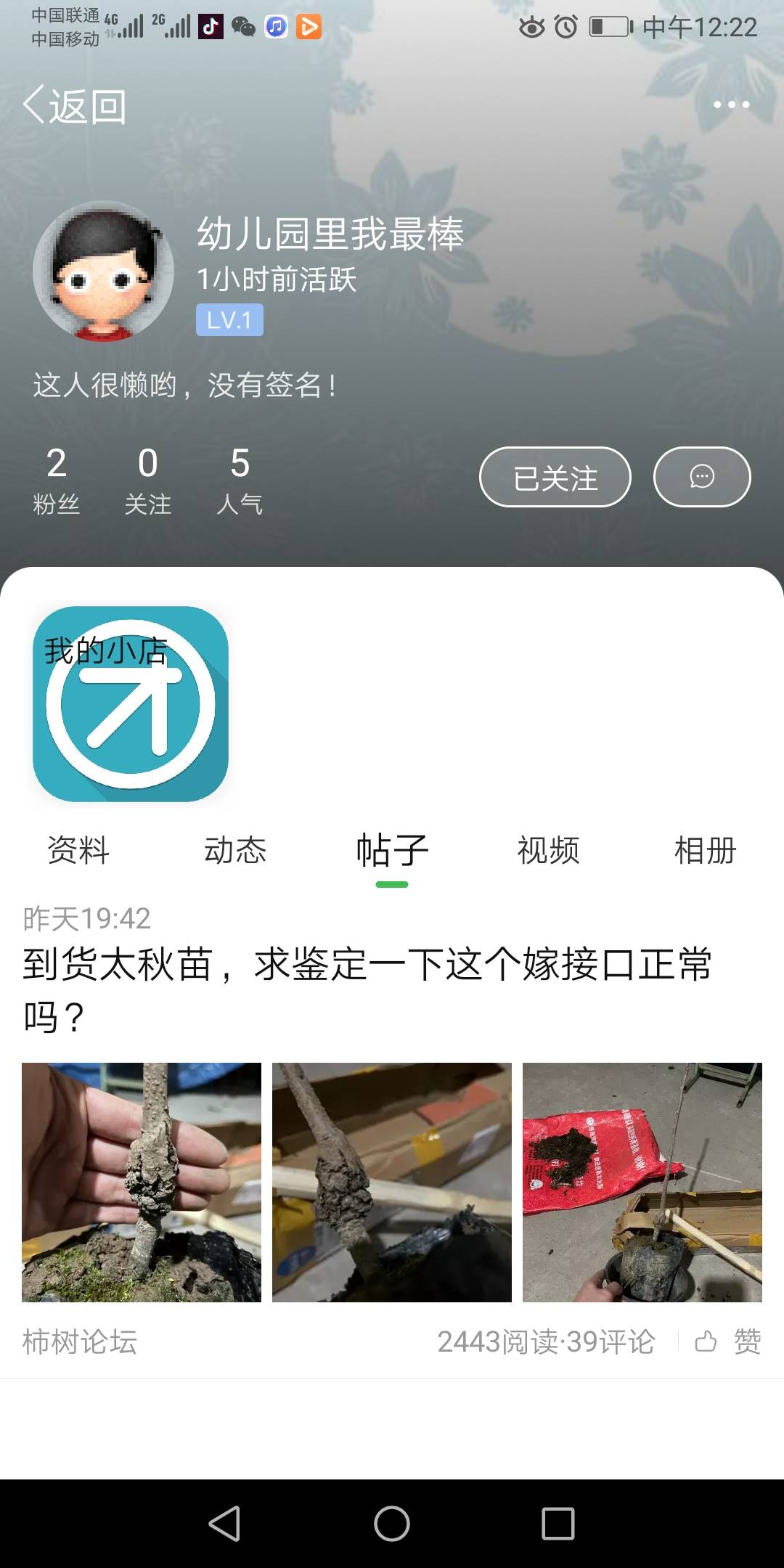The height and width of the screenshot is (1568, 784).
Task: Open the post about 太秋苗 grafting
Action: [x=367, y=990]
